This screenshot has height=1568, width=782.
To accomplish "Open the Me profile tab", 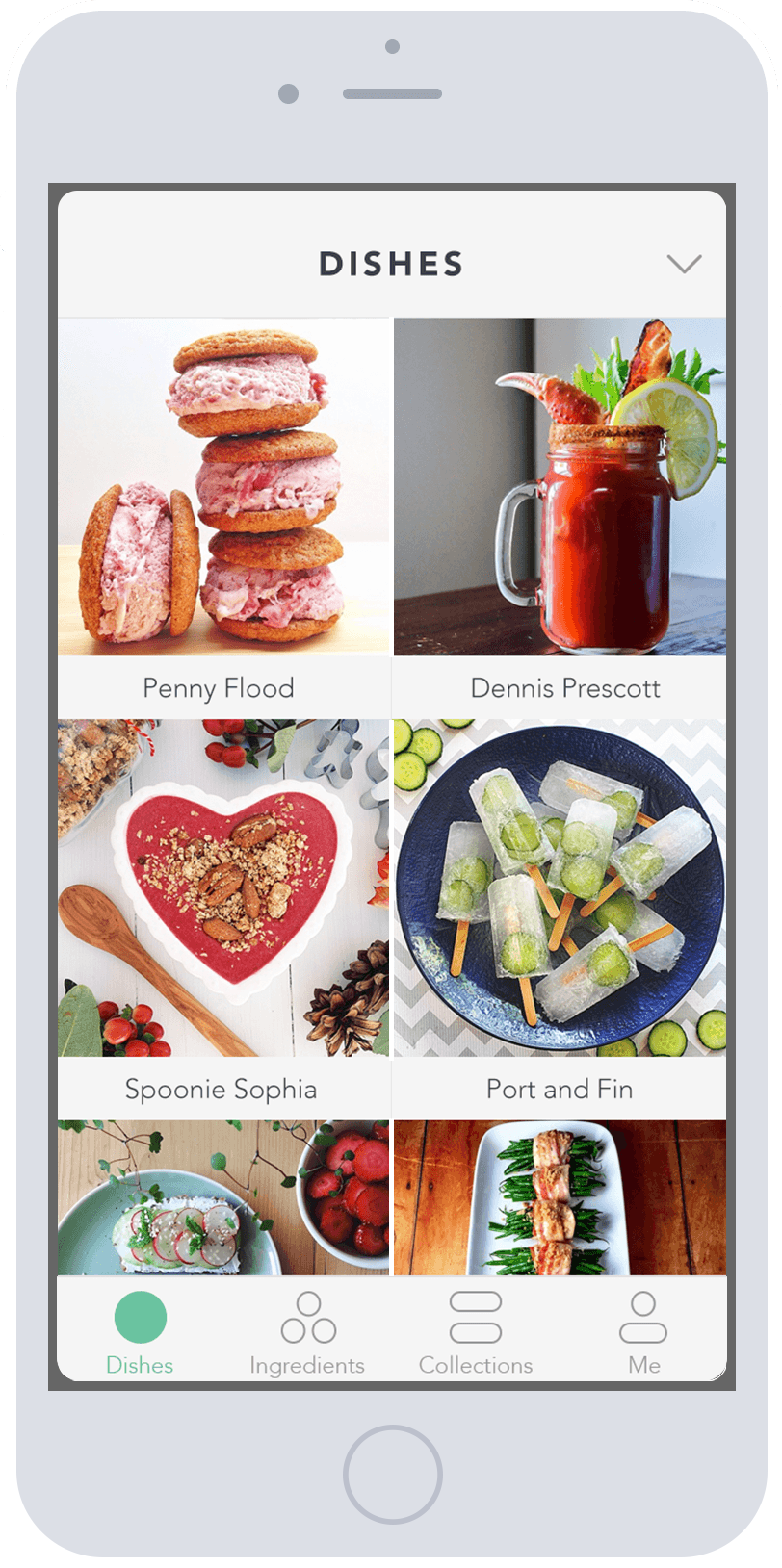I will point(643,1332).
